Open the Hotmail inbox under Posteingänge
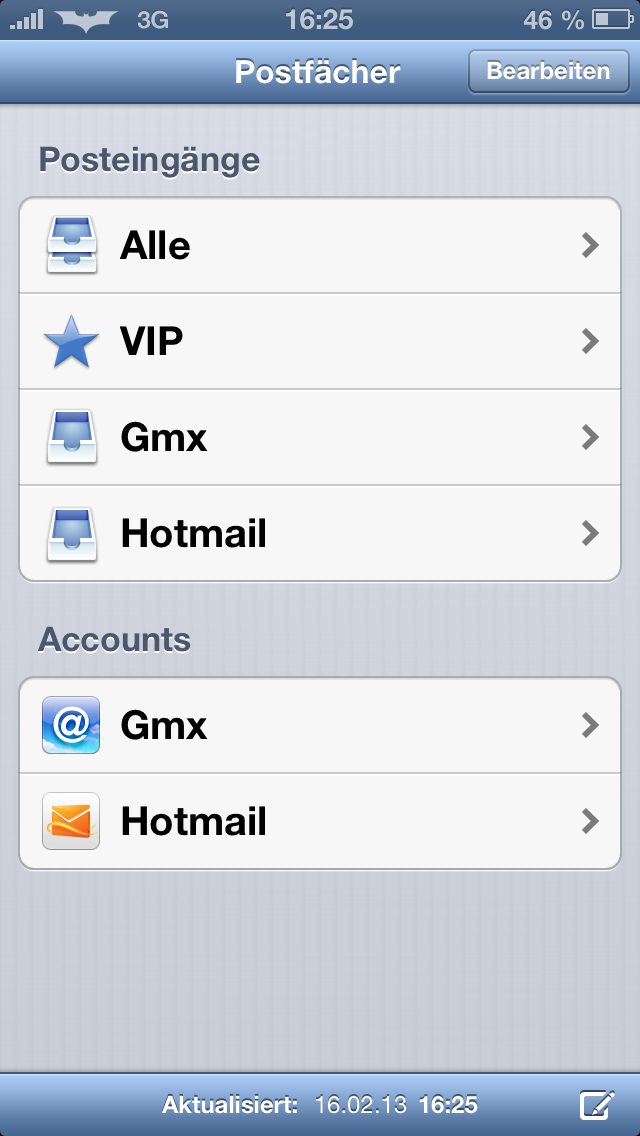The height and width of the screenshot is (1136, 640). point(320,533)
